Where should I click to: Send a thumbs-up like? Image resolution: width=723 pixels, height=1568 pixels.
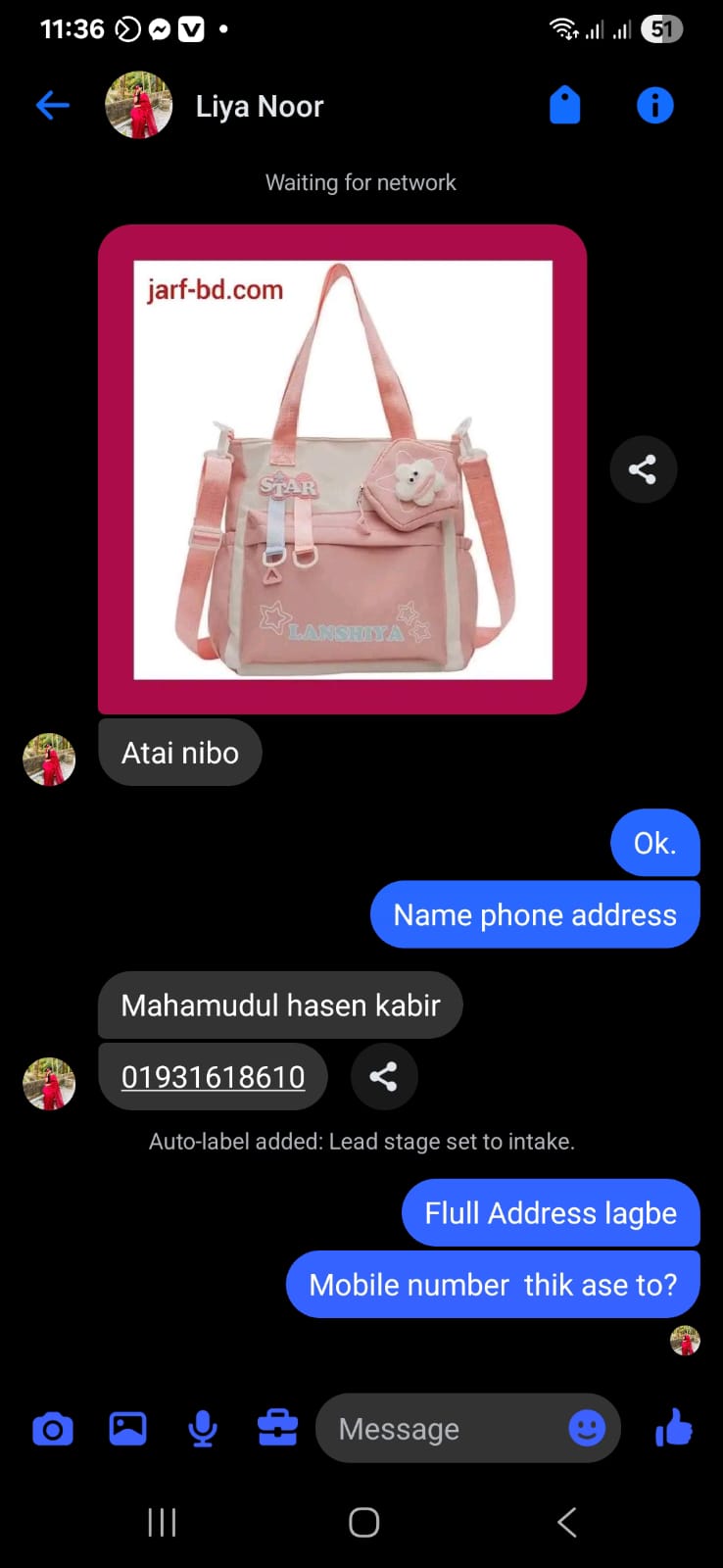click(674, 1429)
